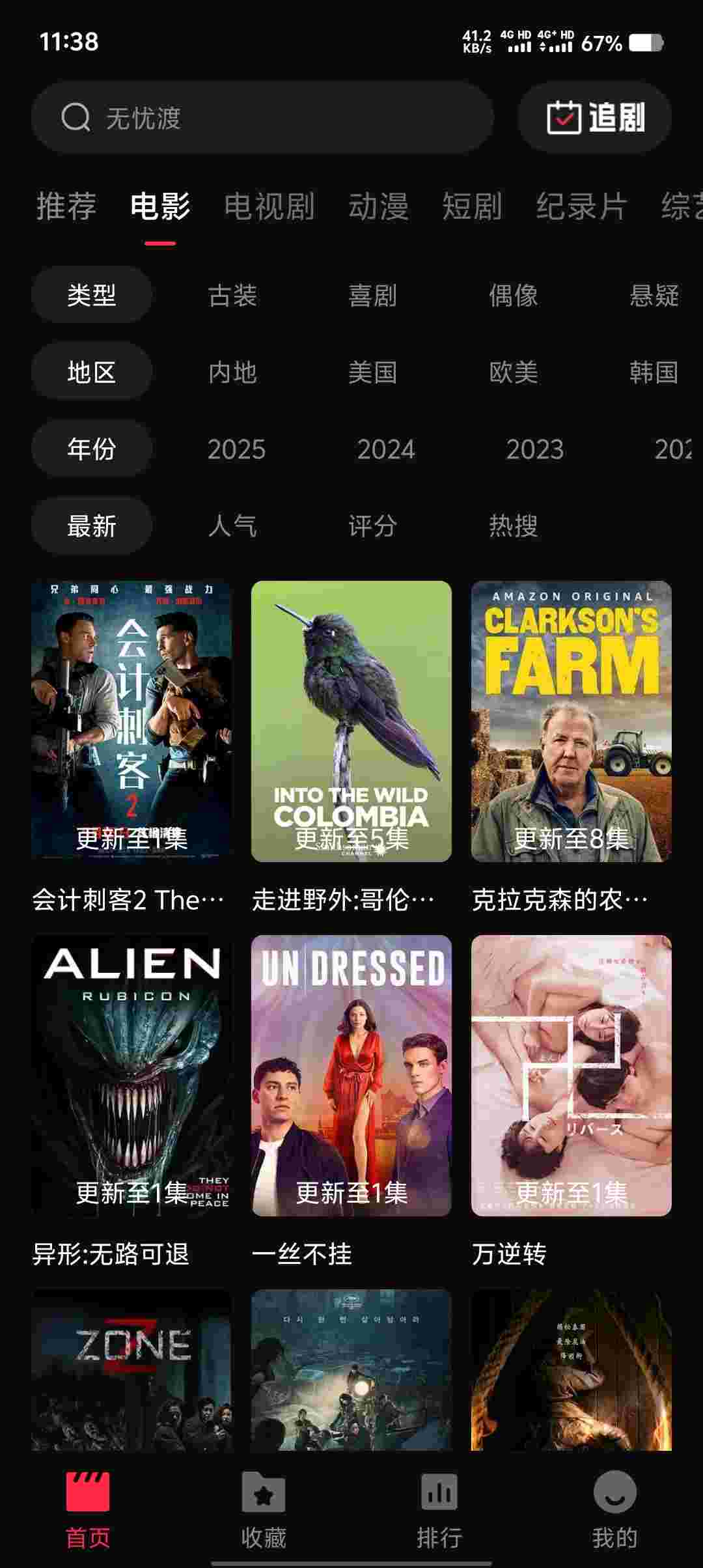Viewport: 703px width, 1568px height.
Task: Open the movie 会计刺客2
Action: [x=131, y=721]
